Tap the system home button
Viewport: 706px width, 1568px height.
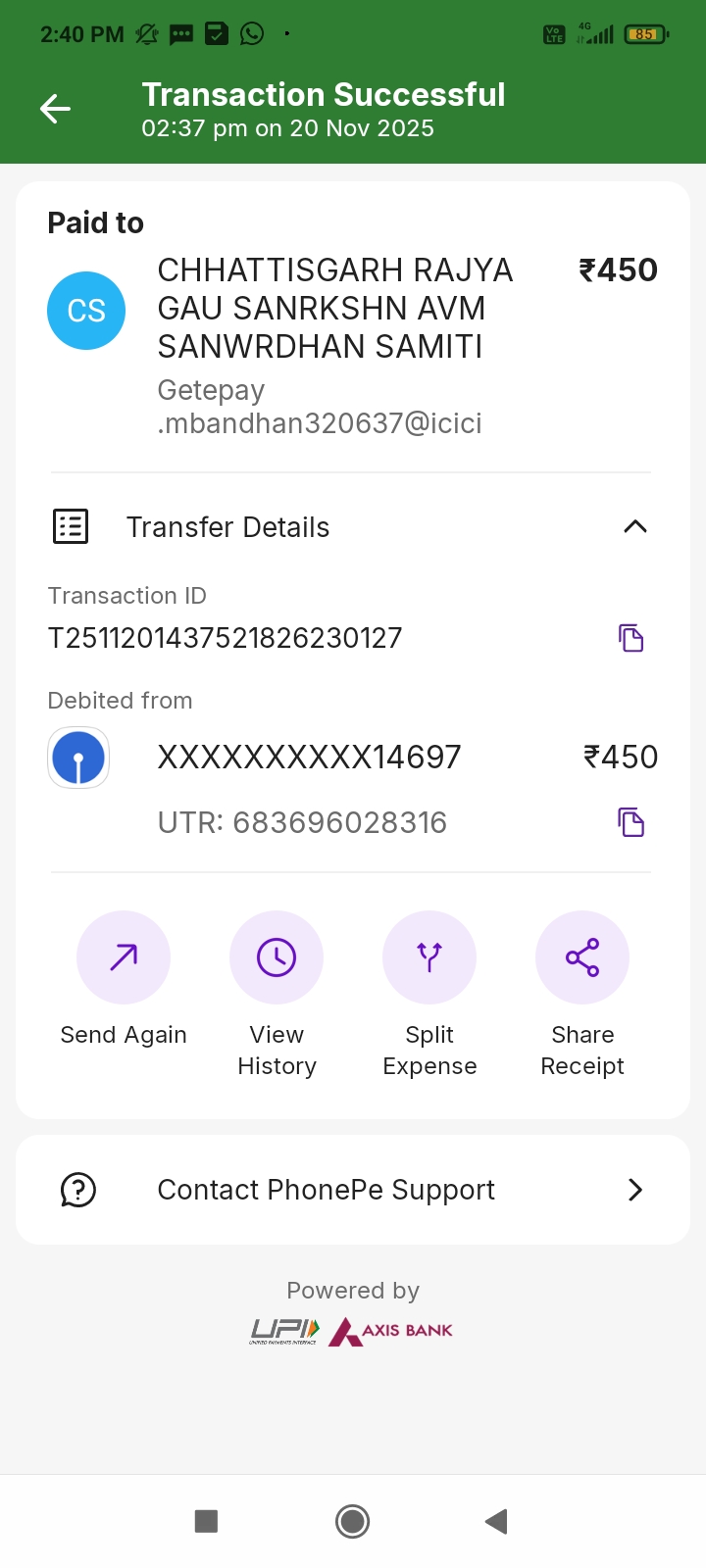(352, 1521)
